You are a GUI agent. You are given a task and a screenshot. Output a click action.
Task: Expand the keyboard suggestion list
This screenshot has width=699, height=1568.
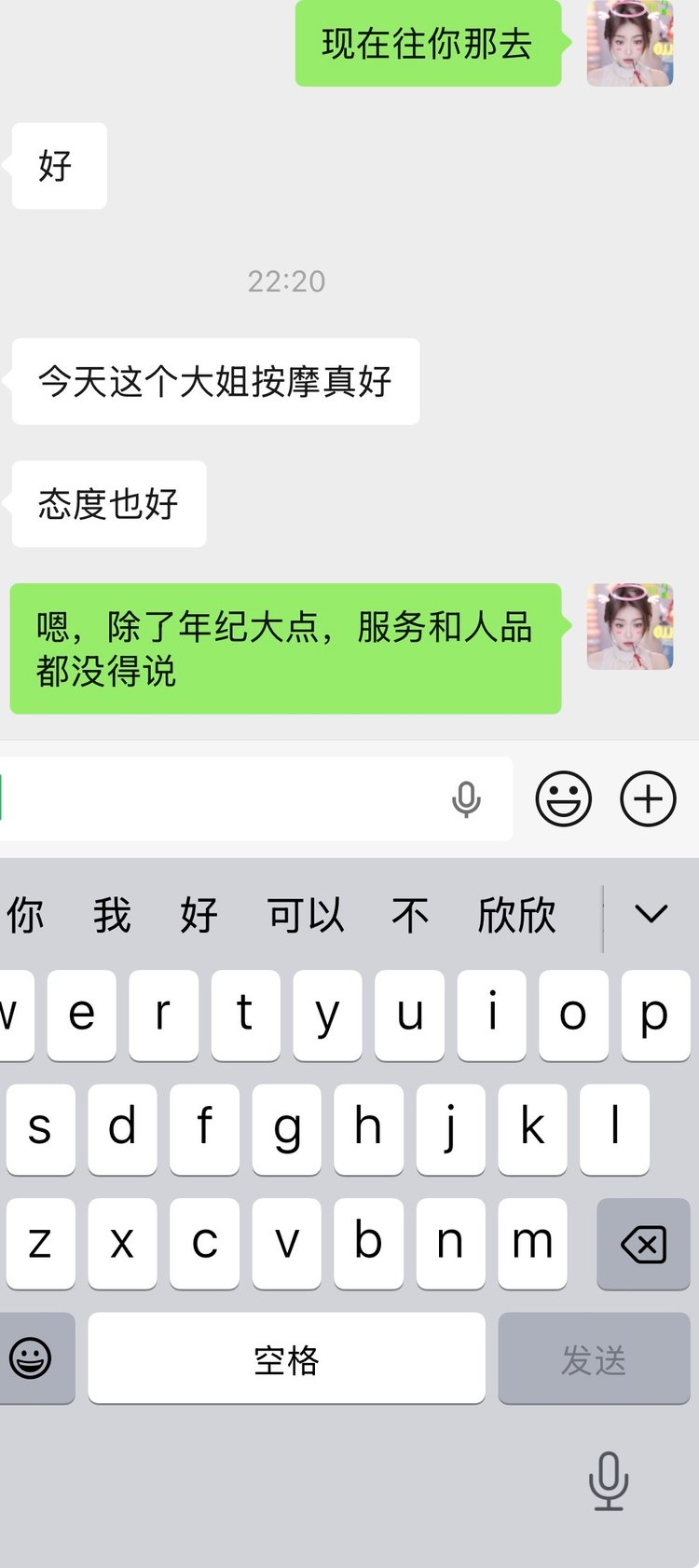click(x=651, y=914)
